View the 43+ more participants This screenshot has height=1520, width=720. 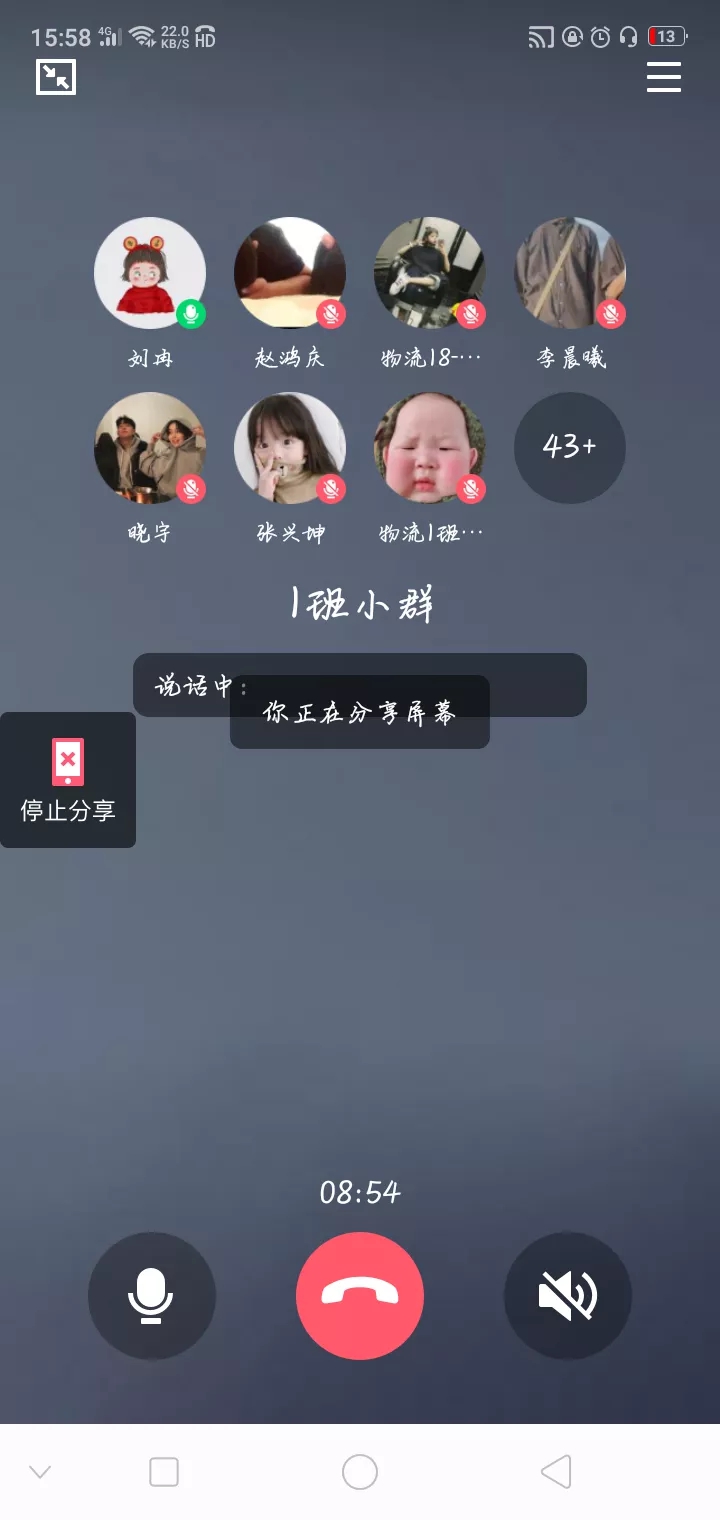pos(570,448)
